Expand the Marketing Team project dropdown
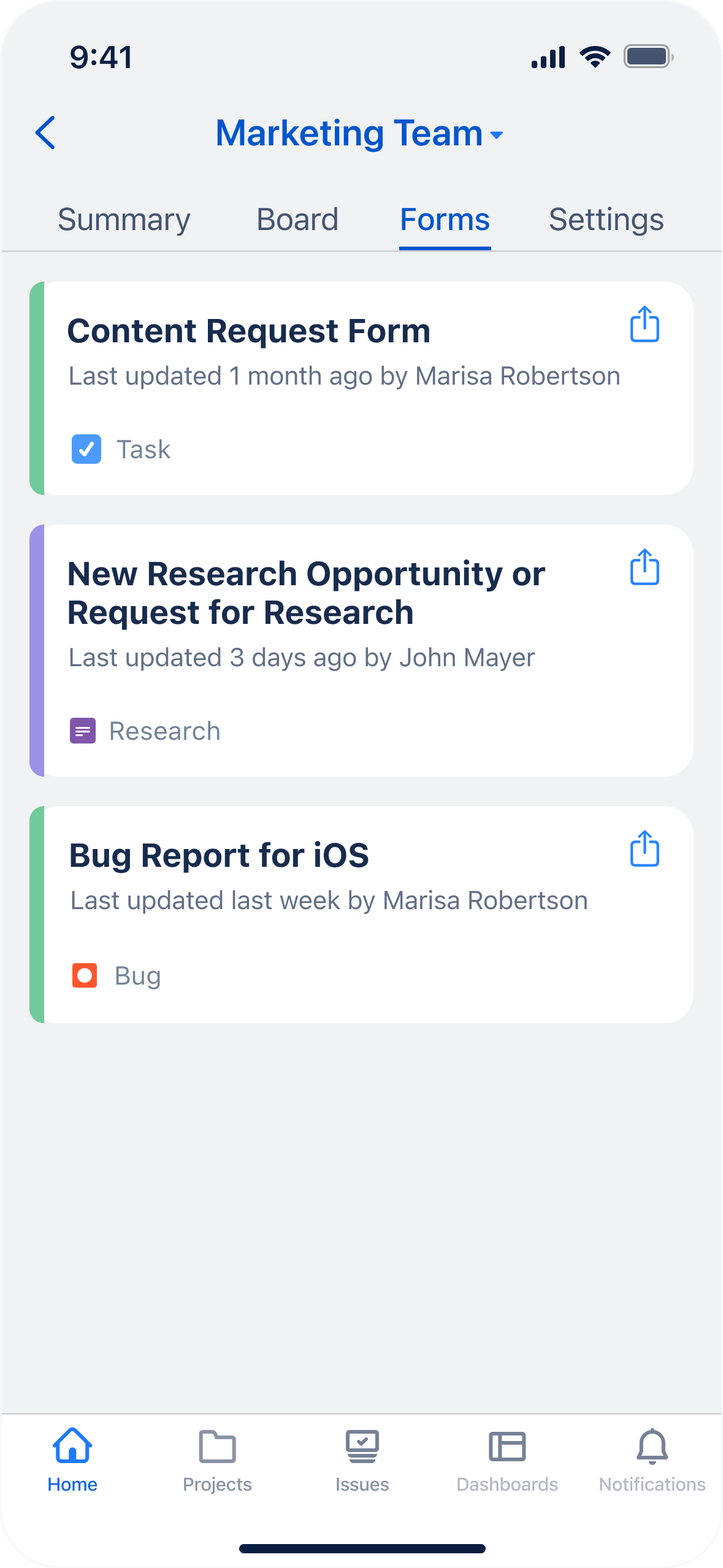This screenshot has height=1568, width=723. click(360, 133)
